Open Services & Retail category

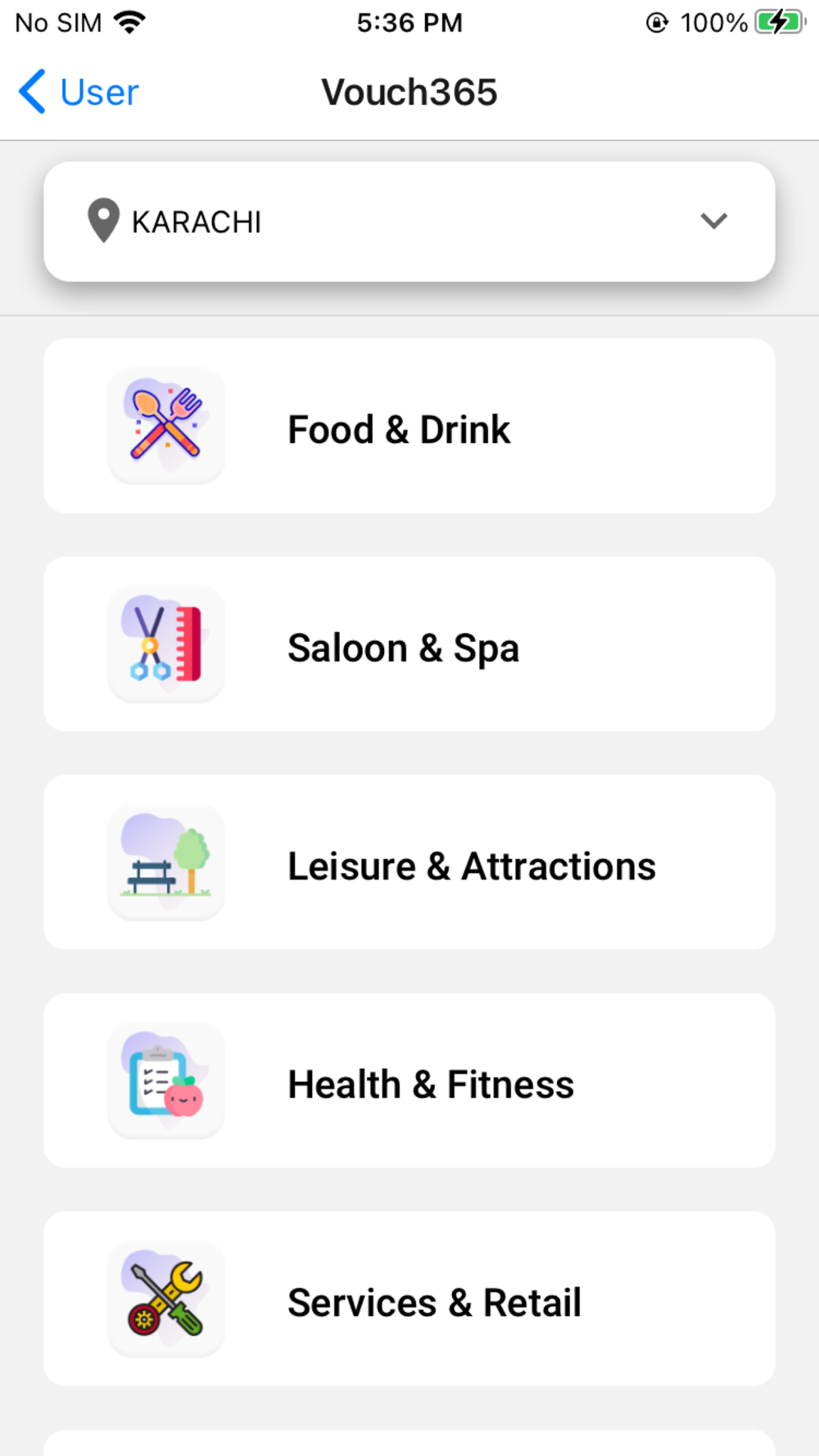(409, 1299)
